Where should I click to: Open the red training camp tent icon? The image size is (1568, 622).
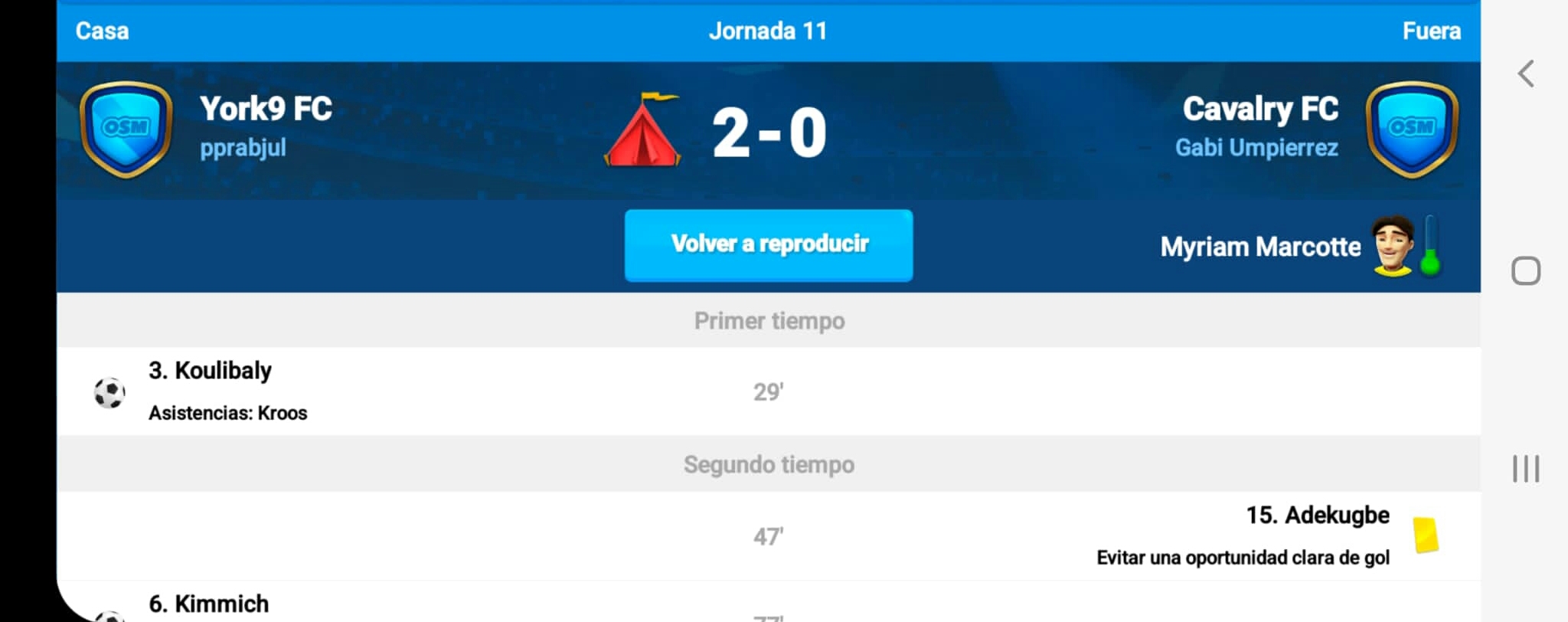pyautogui.click(x=642, y=130)
